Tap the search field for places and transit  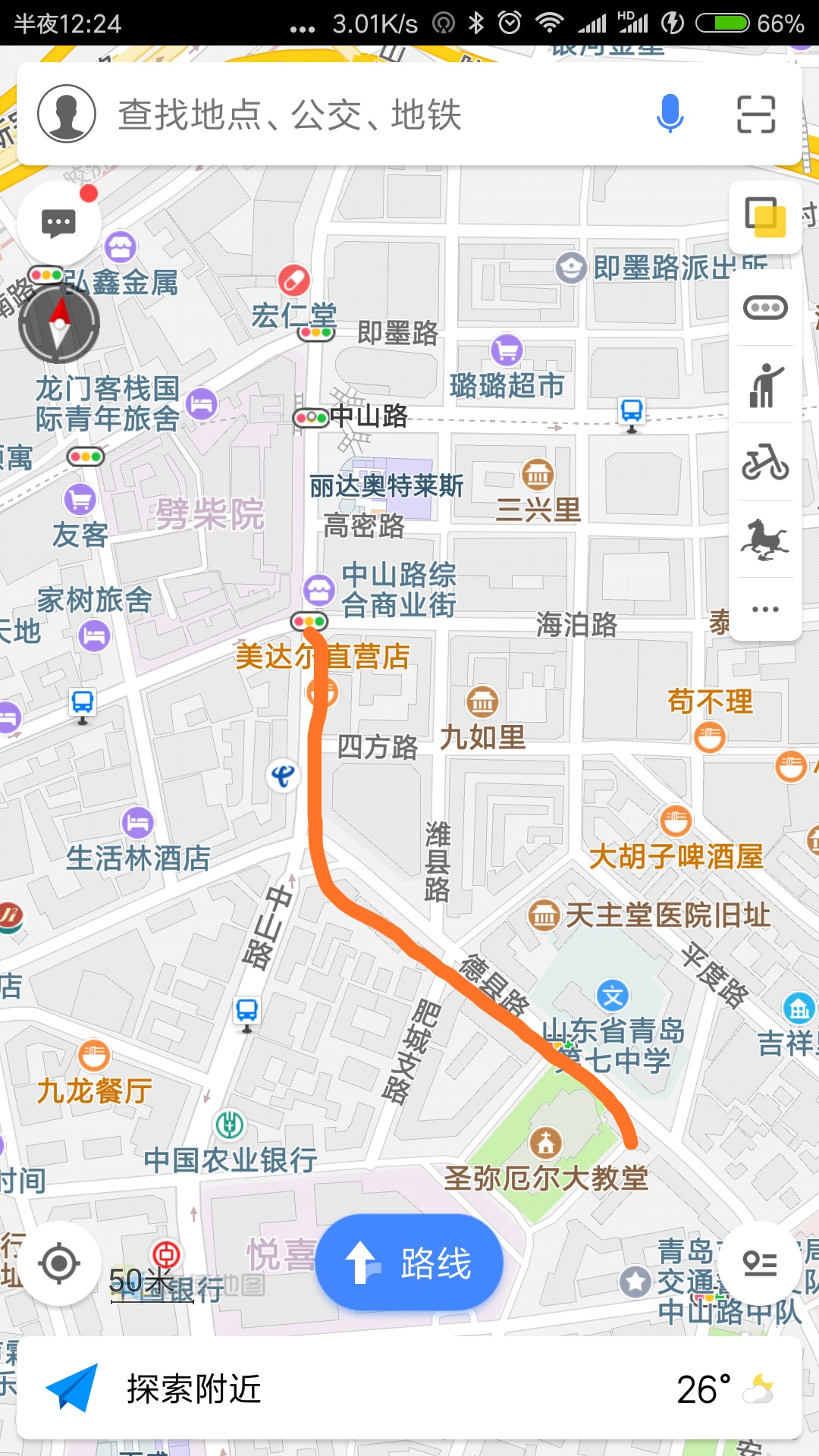pos(364,115)
